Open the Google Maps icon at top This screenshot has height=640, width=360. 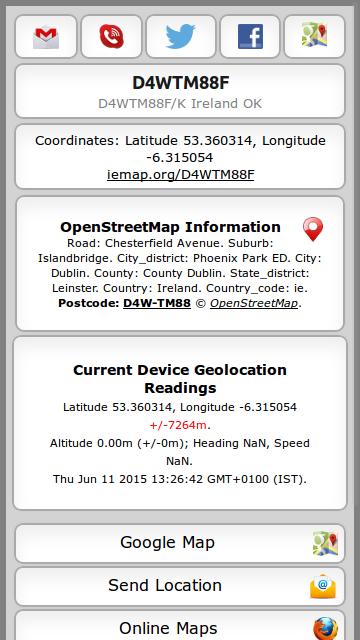click(x=314, y=37)
